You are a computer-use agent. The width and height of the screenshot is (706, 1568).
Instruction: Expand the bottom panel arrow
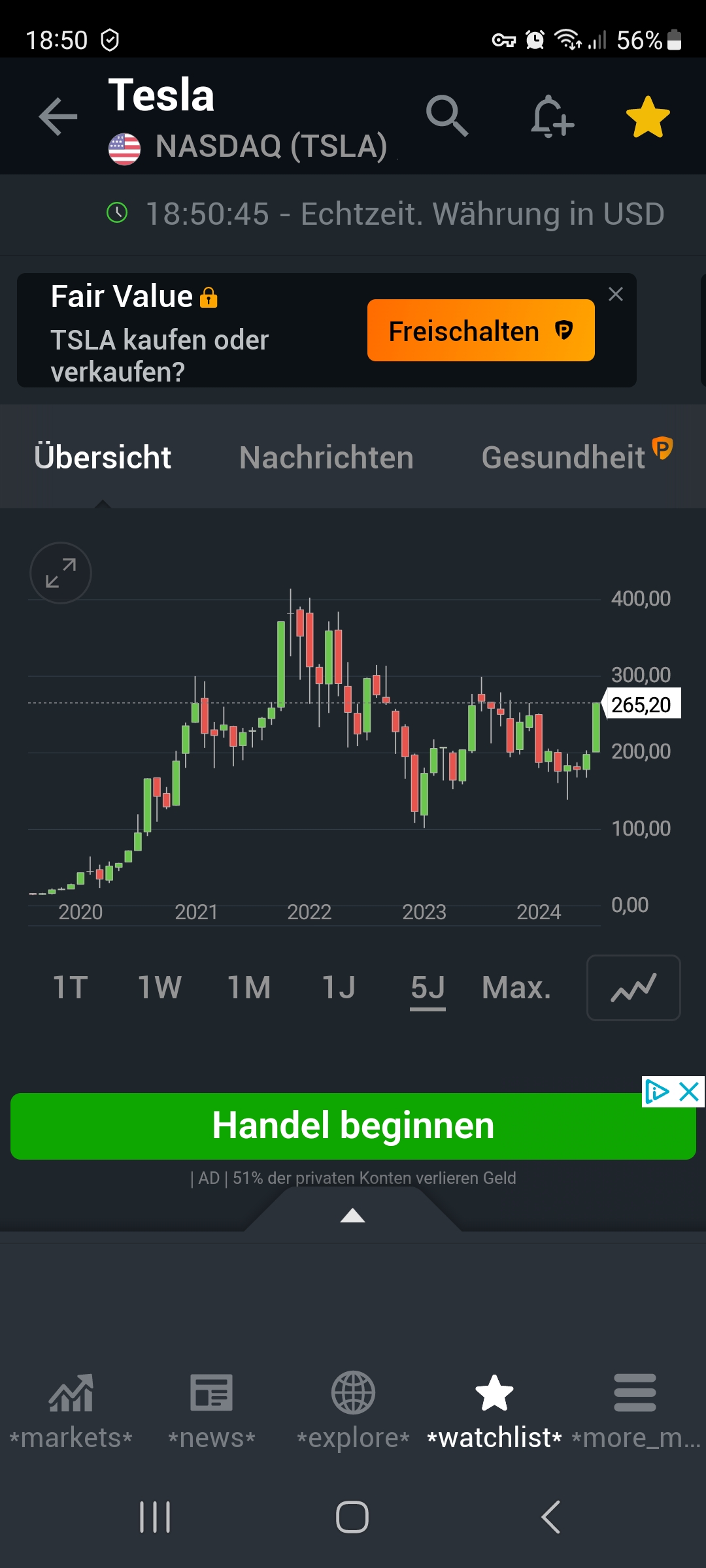[353, 1216]
